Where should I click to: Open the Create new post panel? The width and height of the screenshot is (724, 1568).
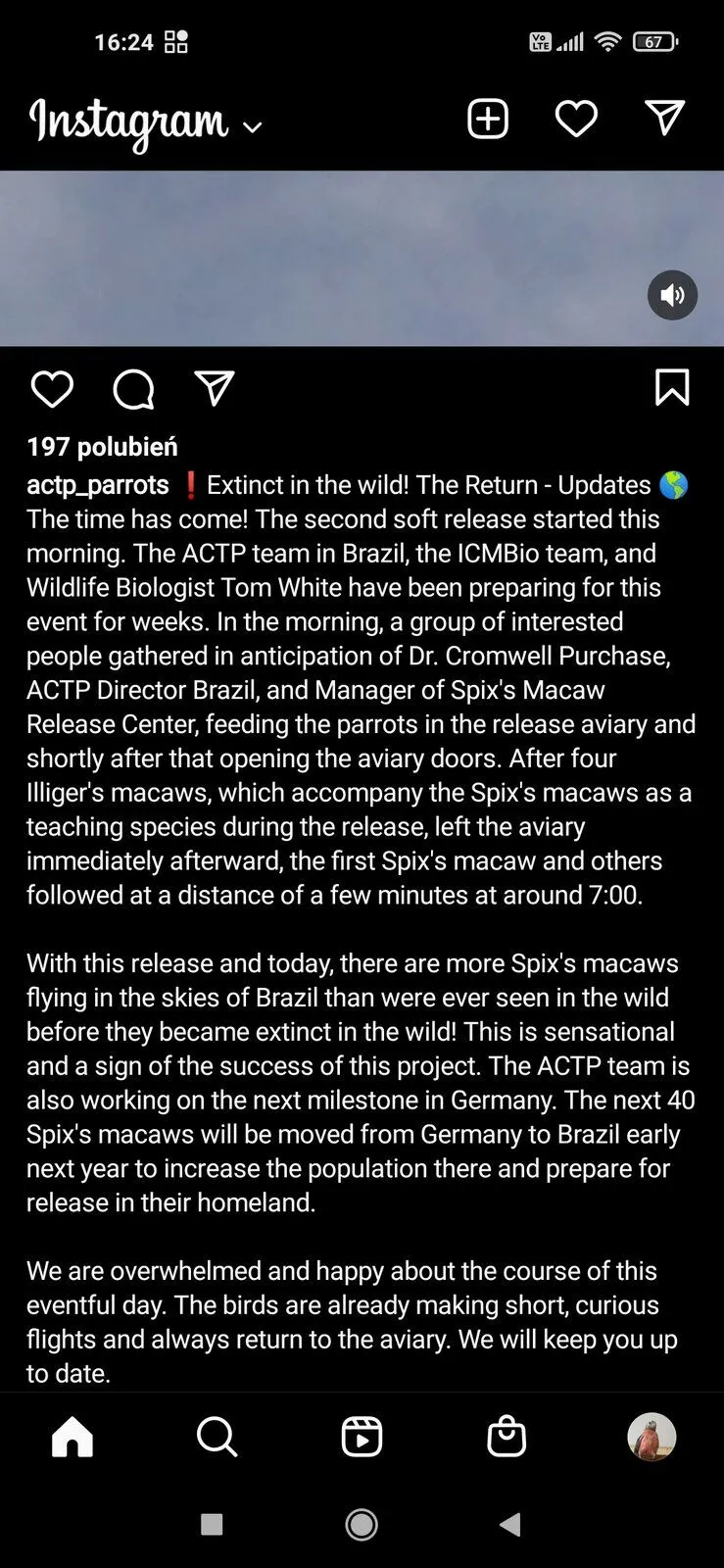pyautogui.click(x=487, y=119)
